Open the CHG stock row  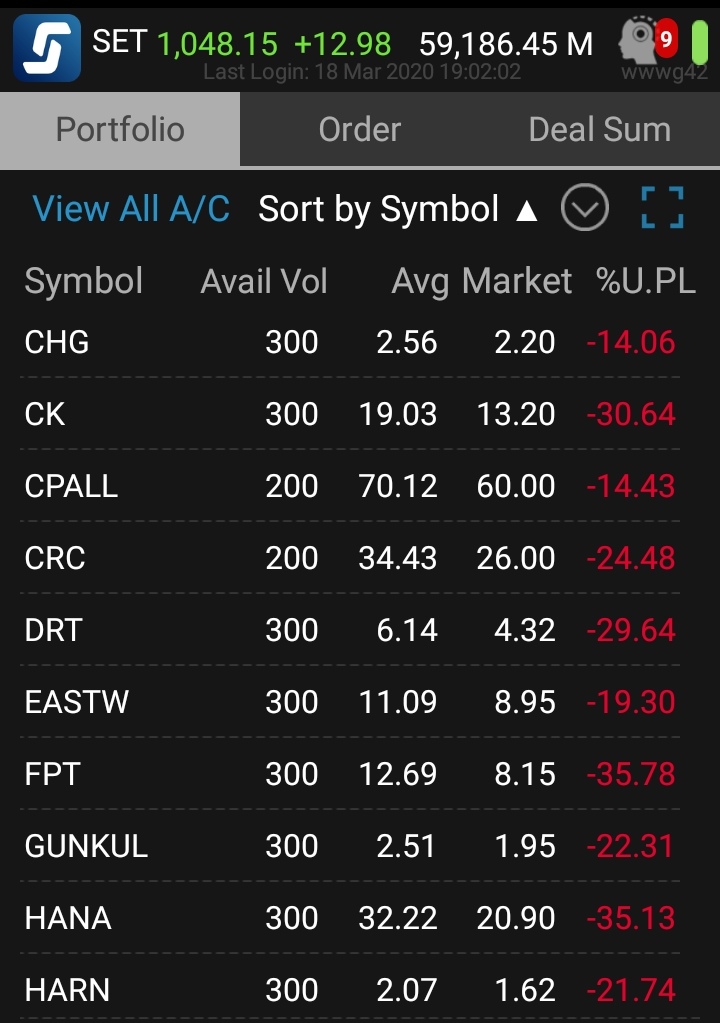point(350,342)
